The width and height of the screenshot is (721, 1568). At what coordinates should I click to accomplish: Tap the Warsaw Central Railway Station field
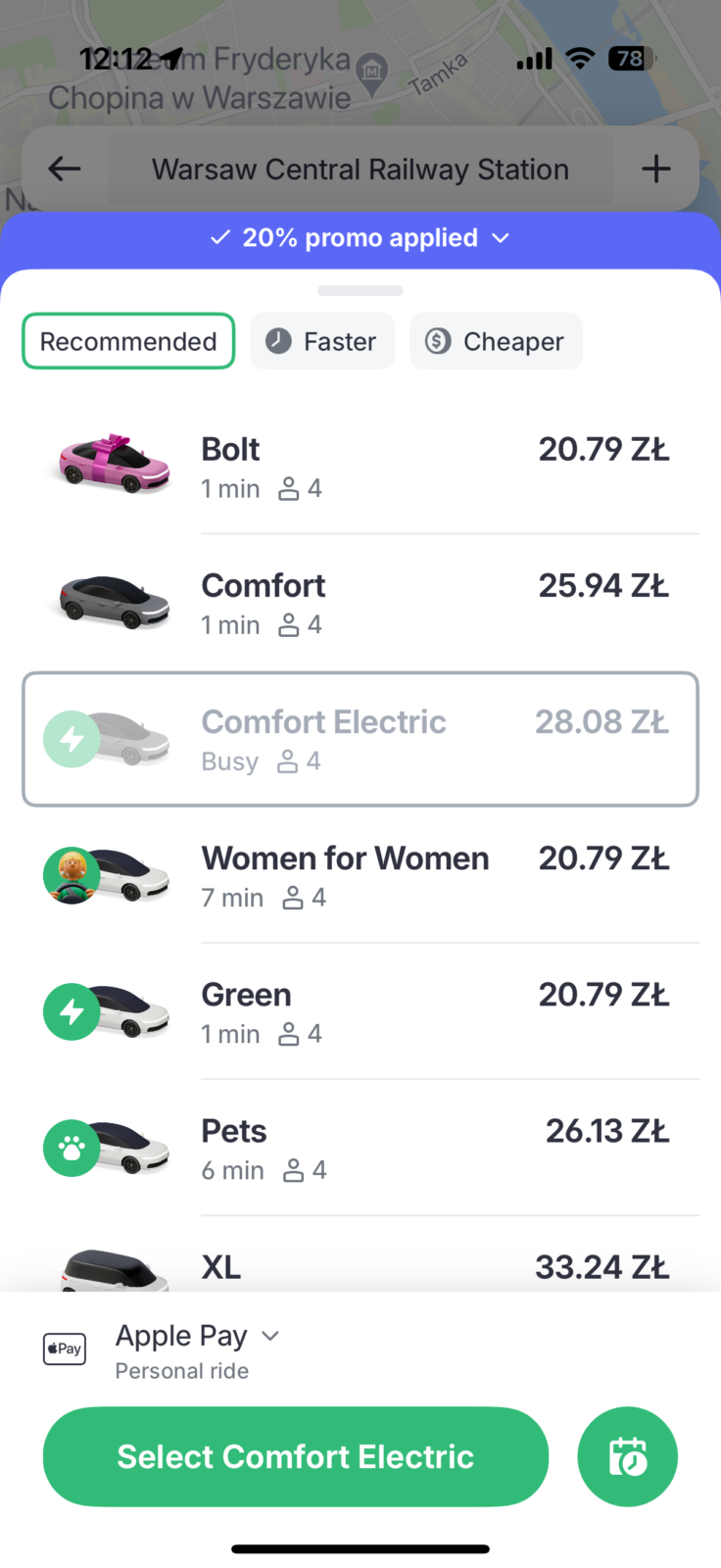click(x=359, y=169)
